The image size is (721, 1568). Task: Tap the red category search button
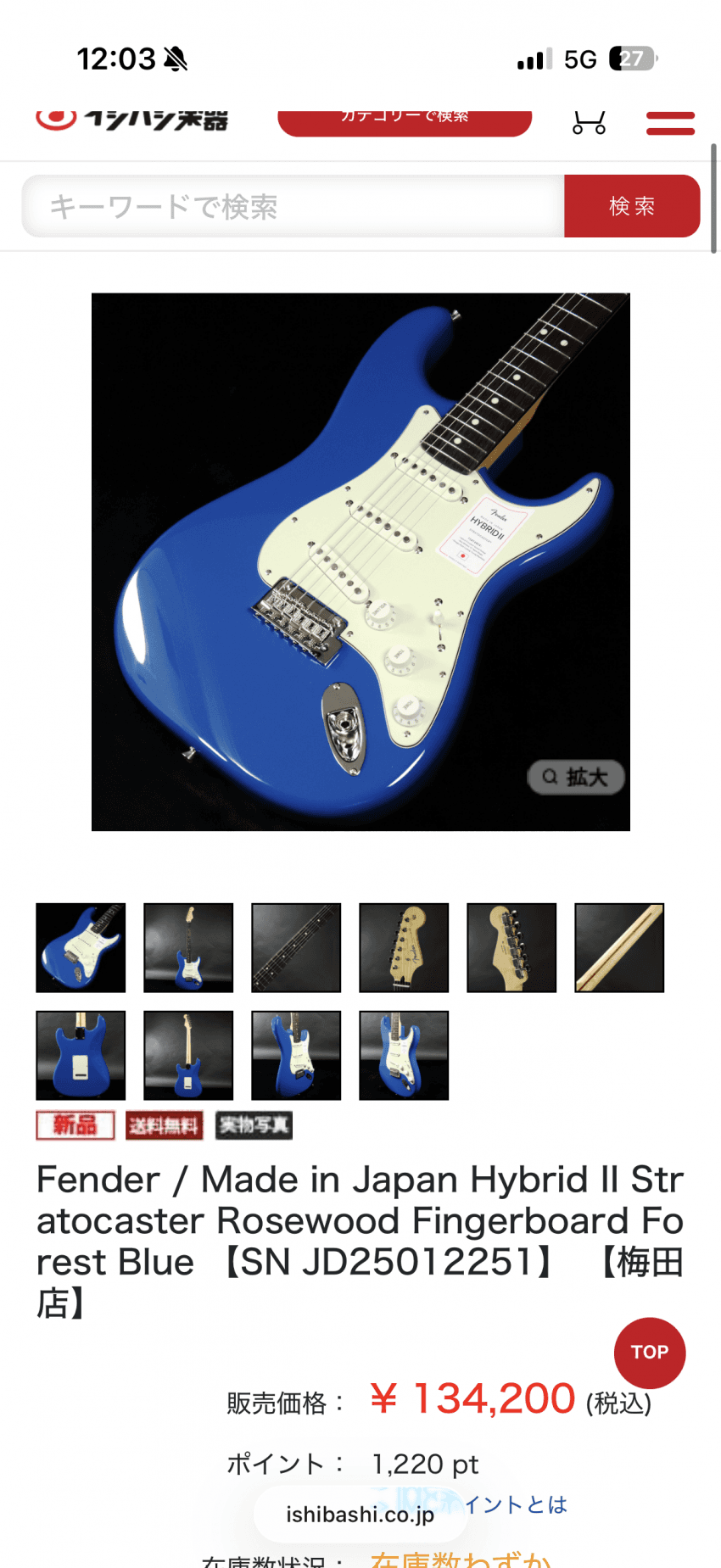(405, 120)
